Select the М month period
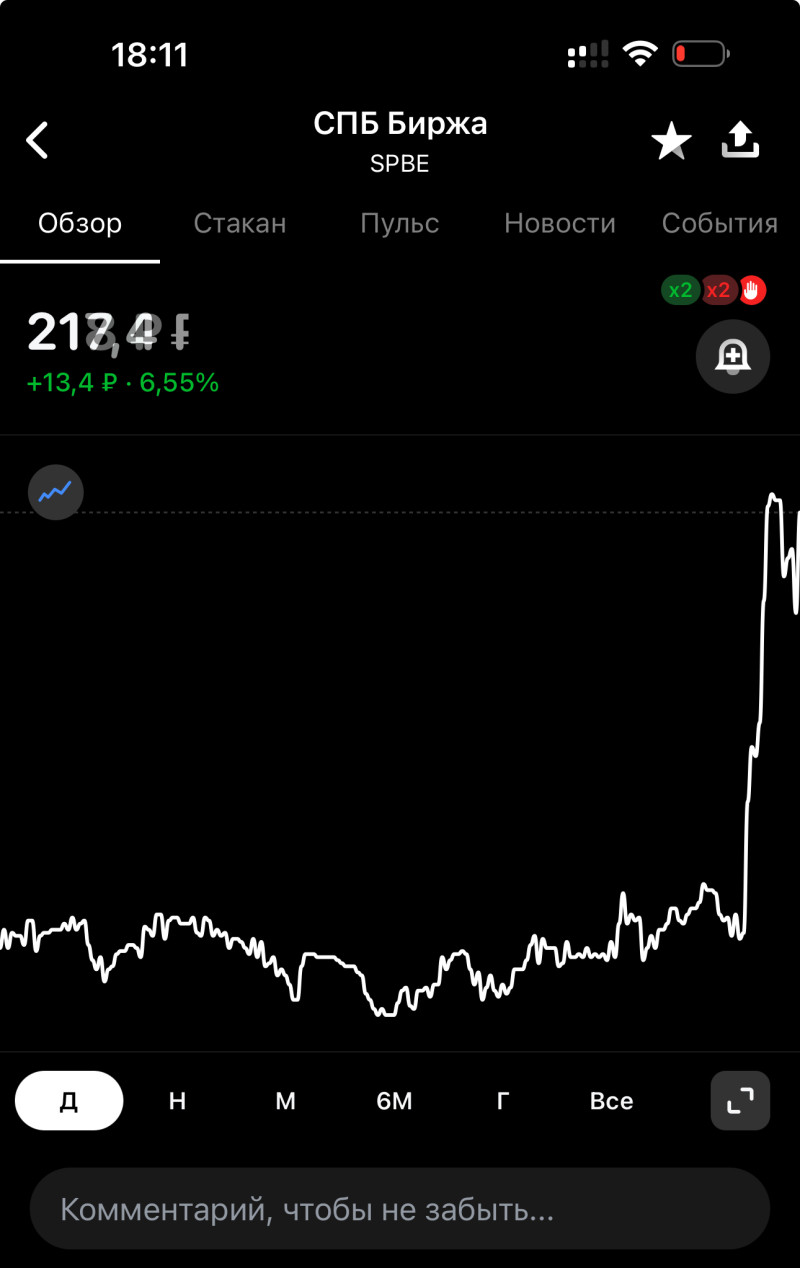Image resolution: width=800 pixels, height=1268 pixels. [x=286, y=1101]
